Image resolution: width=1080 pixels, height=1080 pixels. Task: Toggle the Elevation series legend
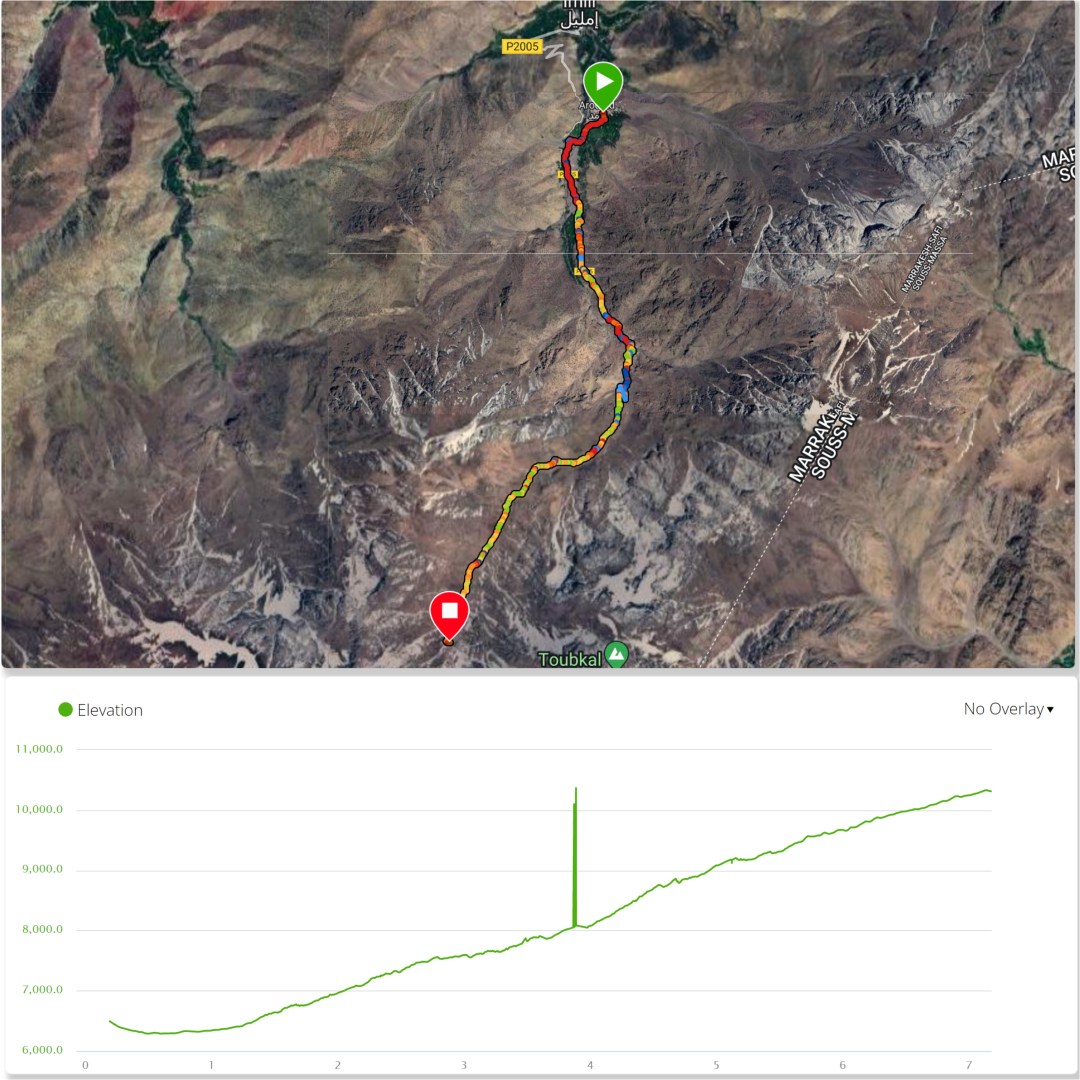point(100,710)
